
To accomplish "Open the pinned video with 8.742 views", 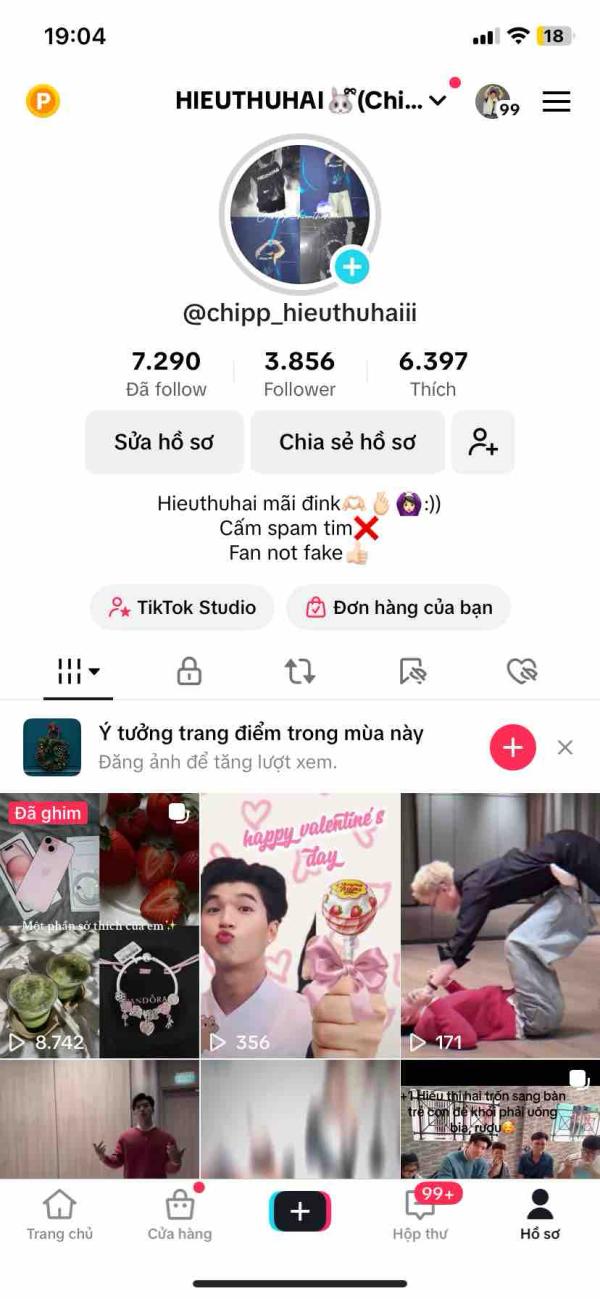I will pos(100,925).
